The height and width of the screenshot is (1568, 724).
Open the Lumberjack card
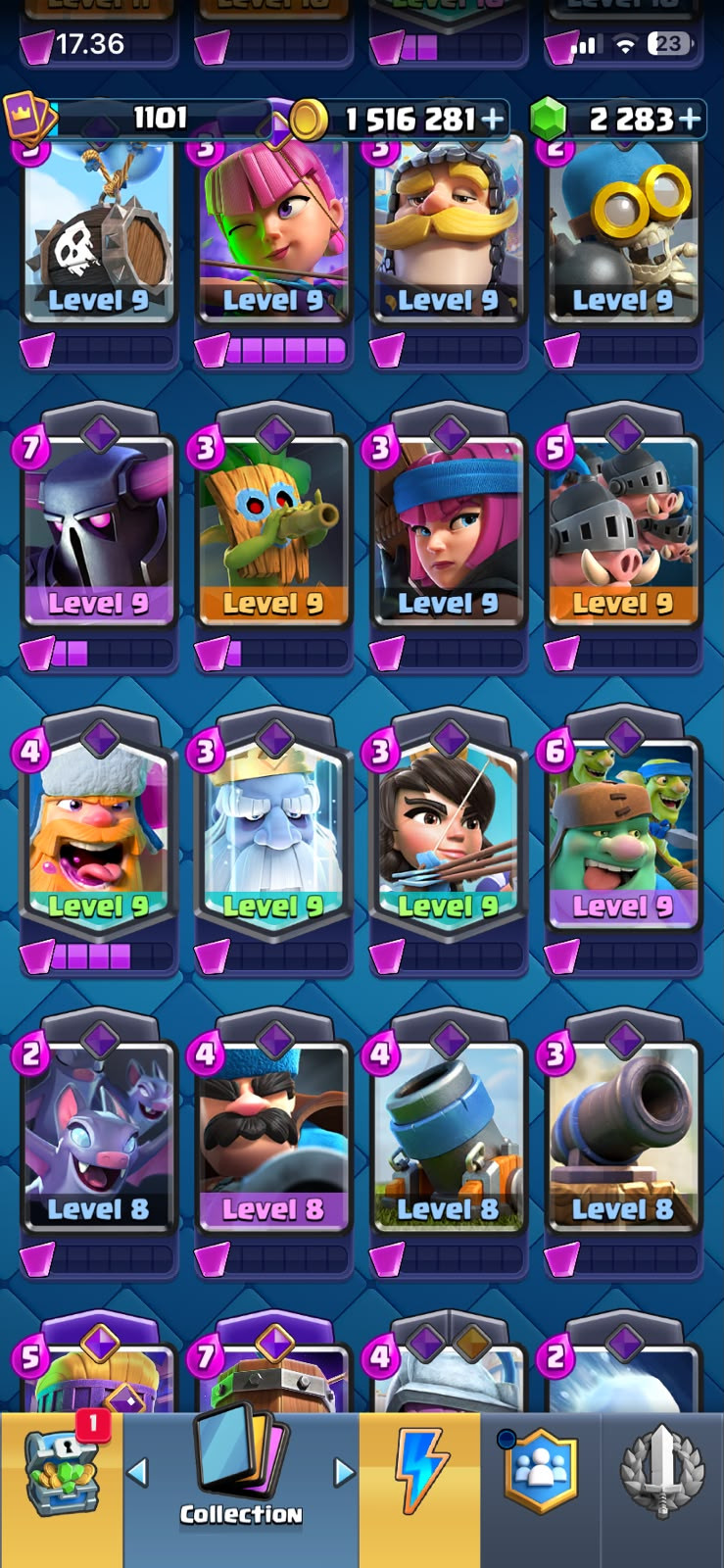point(98,833)
